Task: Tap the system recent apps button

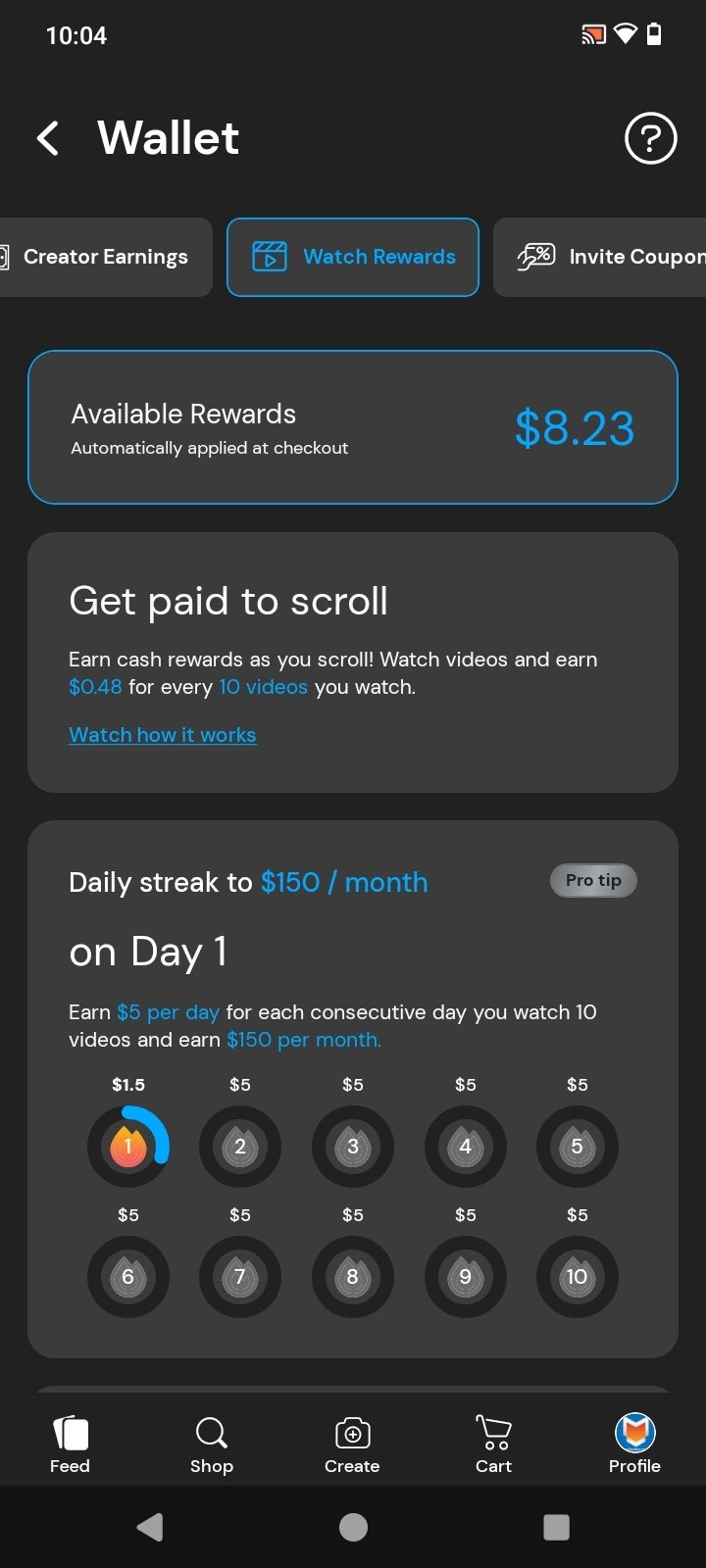Action: (556, 1527)
